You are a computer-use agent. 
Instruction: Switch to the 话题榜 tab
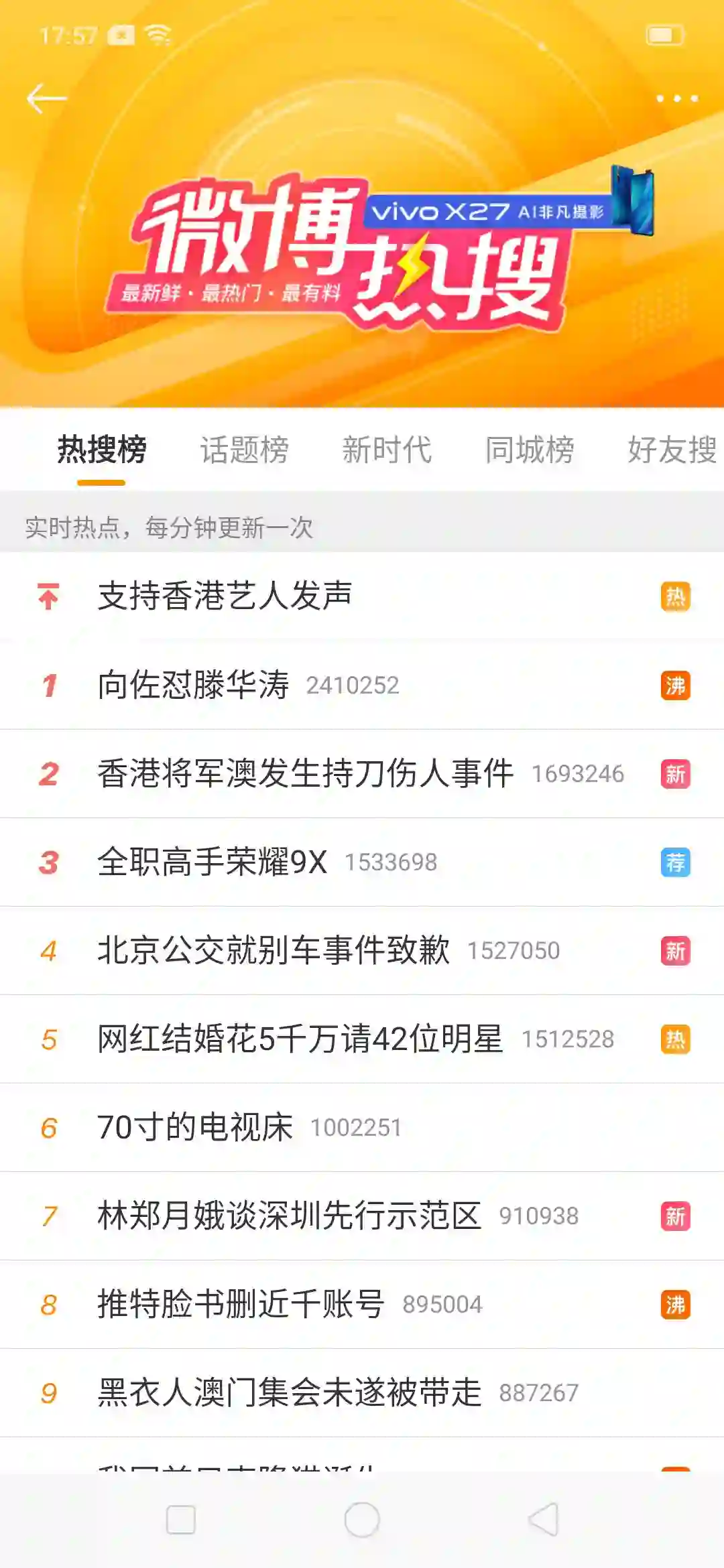click(x=244, y=450)
